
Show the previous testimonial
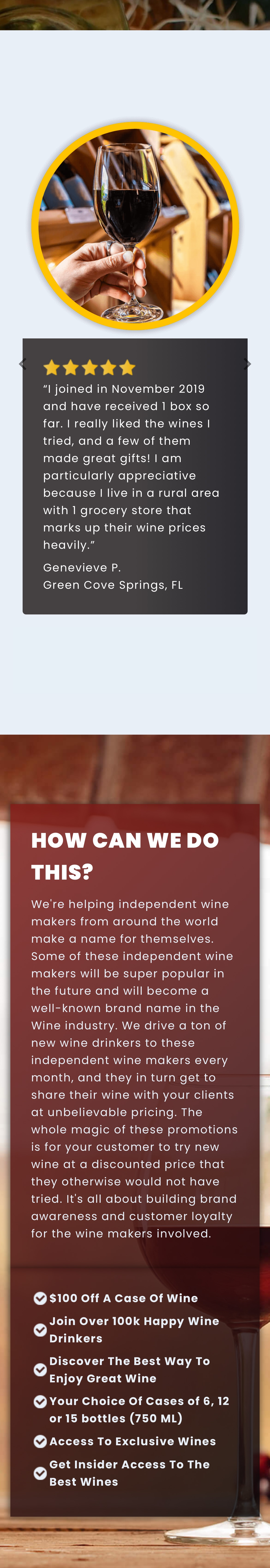pyautogui.click(x=23, y=364)
